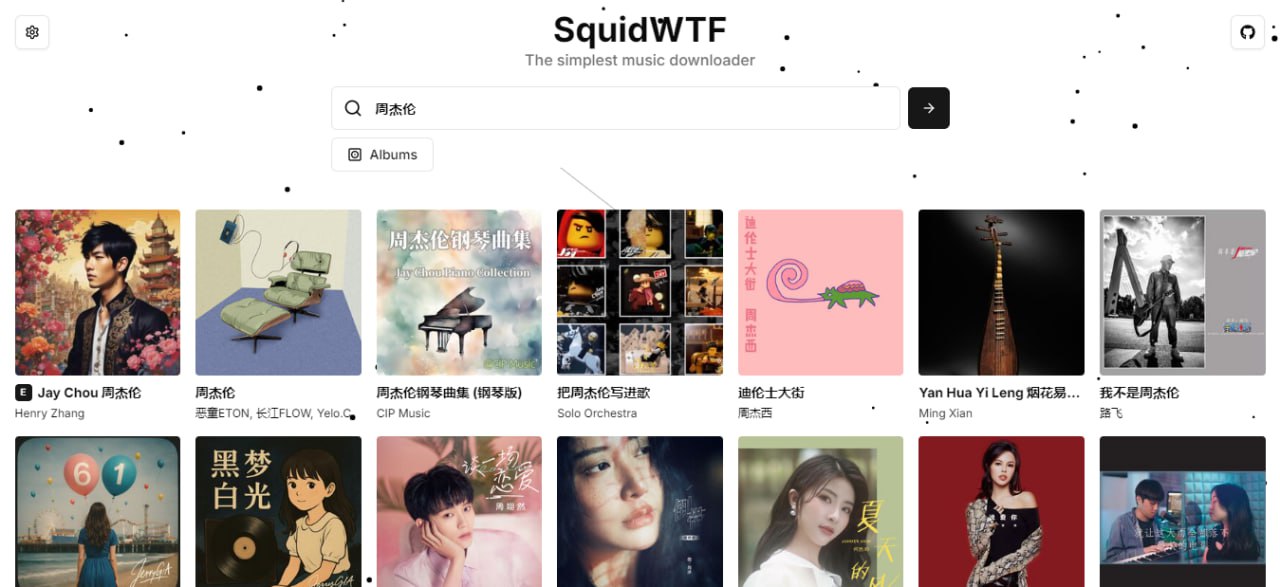1280x587 pixels.
Task: Open 周杰伦钢琴曲集 (钢琴版) by CIP Music
Action: coord(459,292)
